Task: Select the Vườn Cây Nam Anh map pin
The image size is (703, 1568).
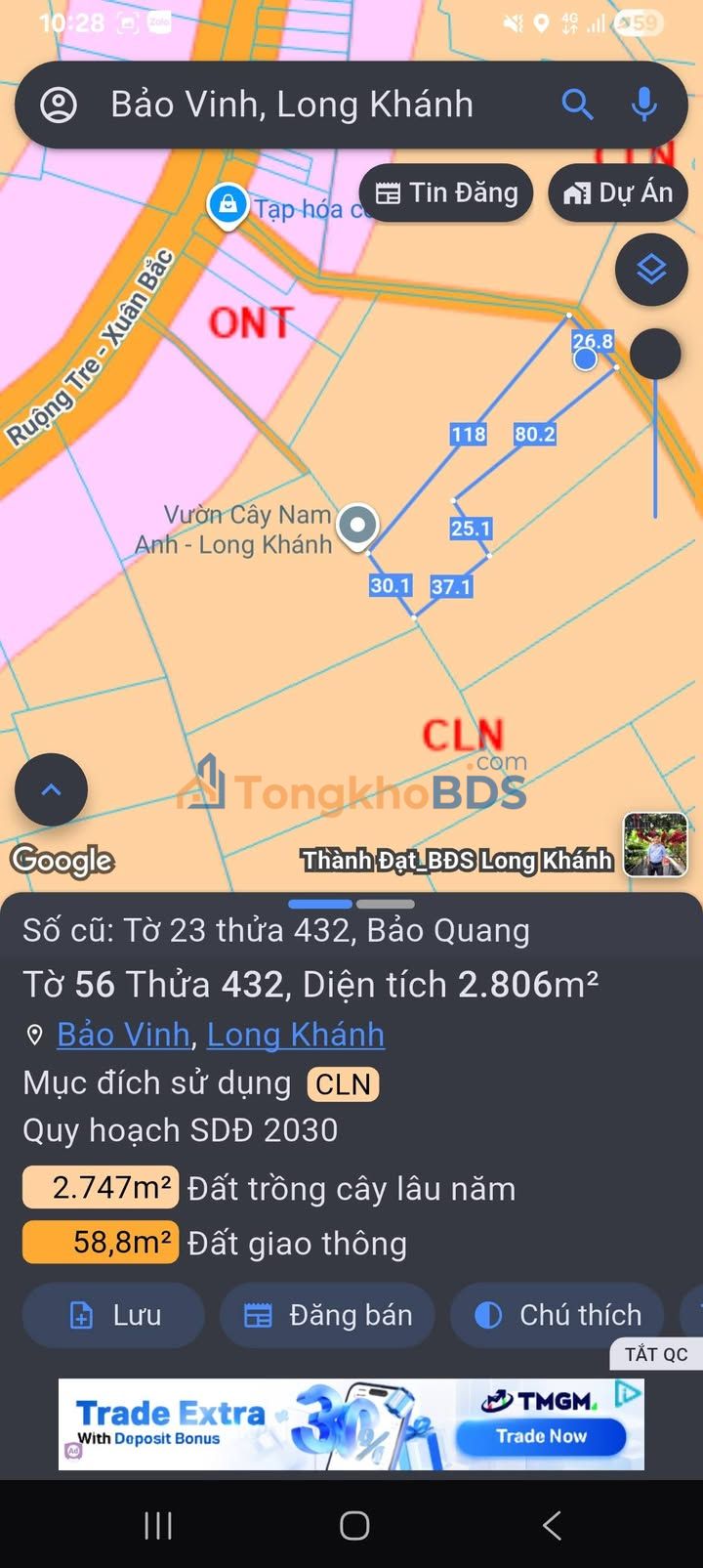Action: (357, 526)
